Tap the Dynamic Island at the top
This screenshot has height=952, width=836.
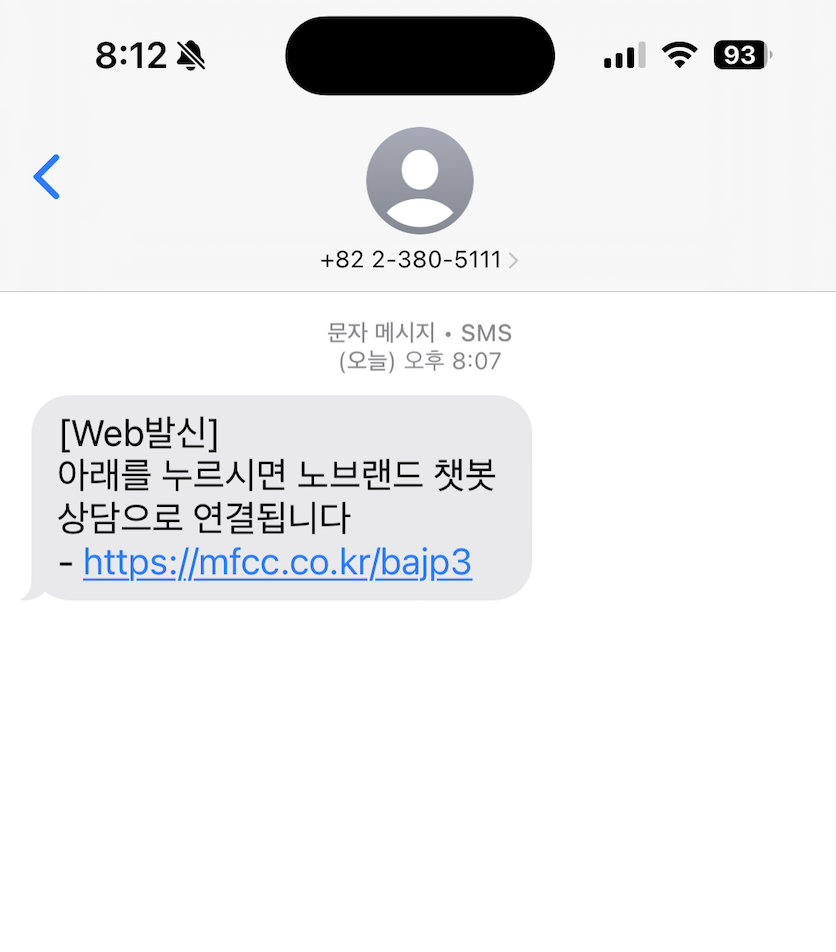coord(419,55)
